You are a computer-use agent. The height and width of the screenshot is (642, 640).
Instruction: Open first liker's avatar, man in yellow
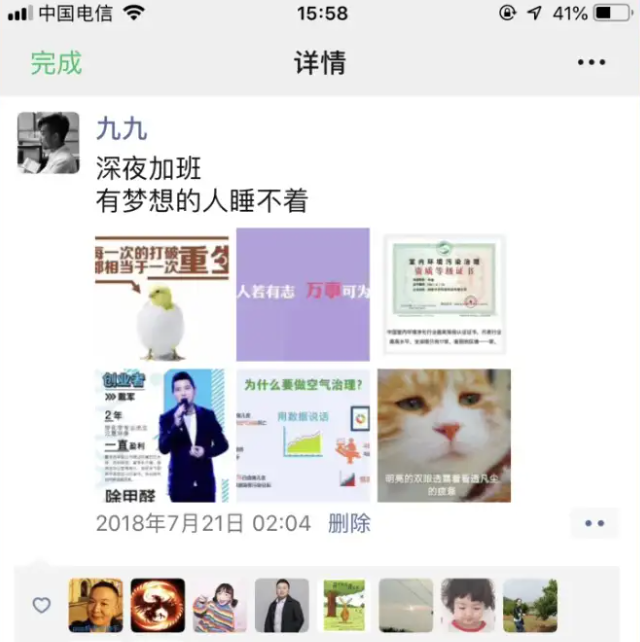pos(96,605)
